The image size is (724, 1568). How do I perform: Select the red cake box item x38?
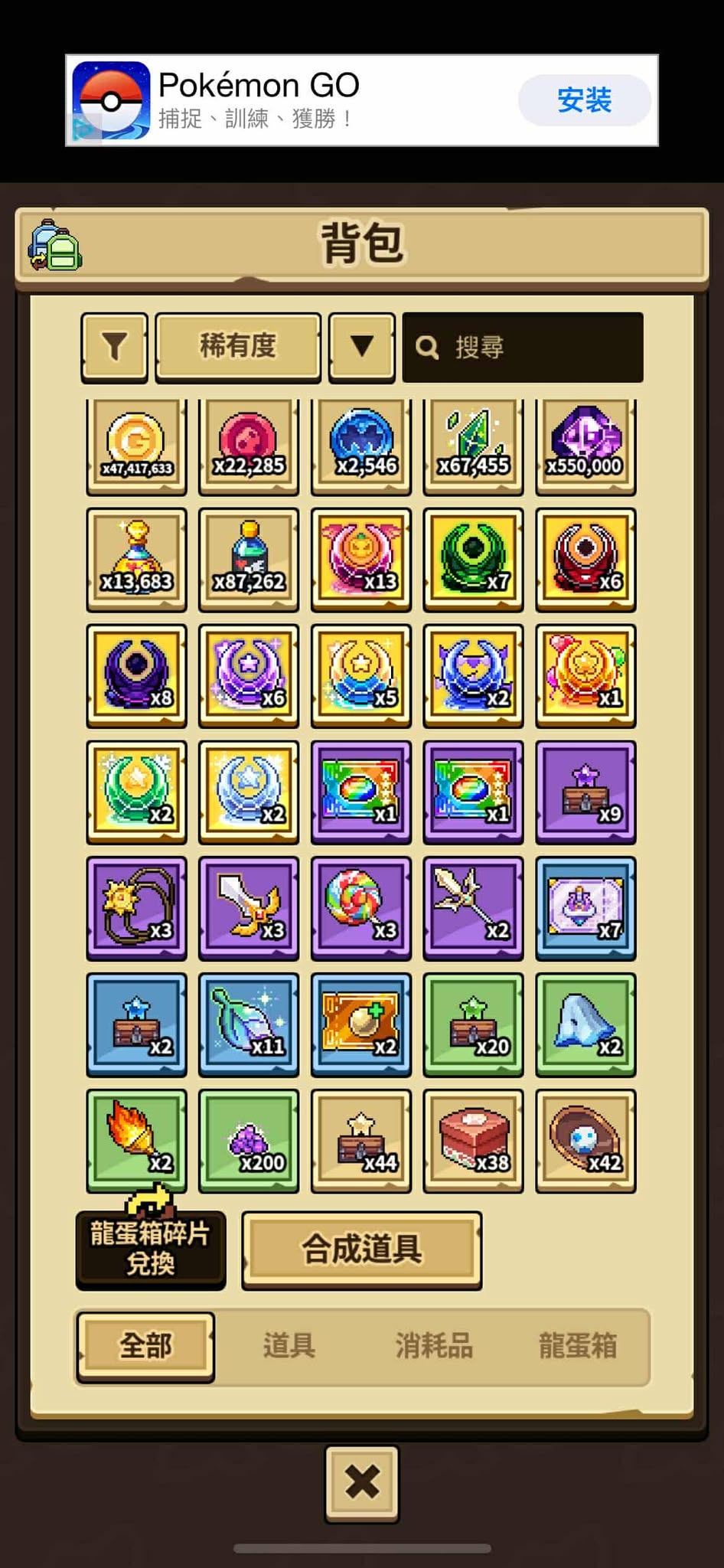pos(473,1142)
